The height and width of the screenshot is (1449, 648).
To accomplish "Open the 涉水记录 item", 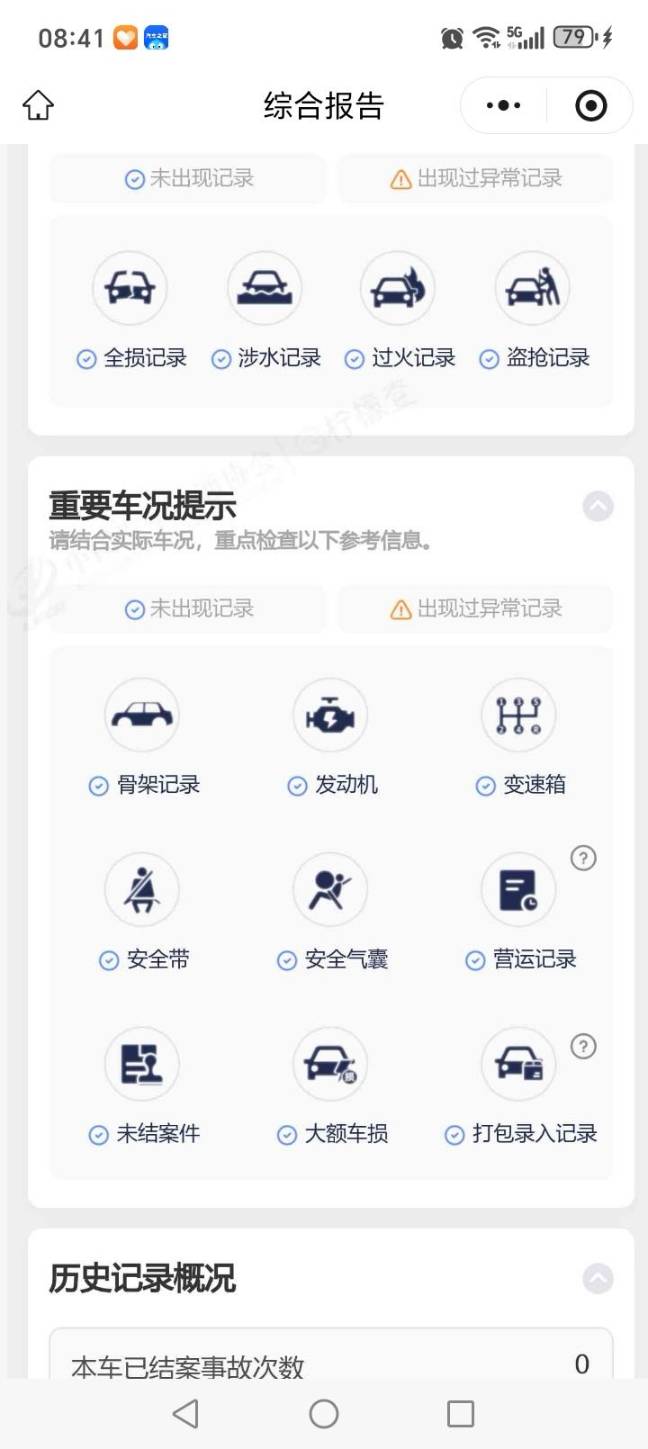I will pyautogui.click(x=264, y=311).
